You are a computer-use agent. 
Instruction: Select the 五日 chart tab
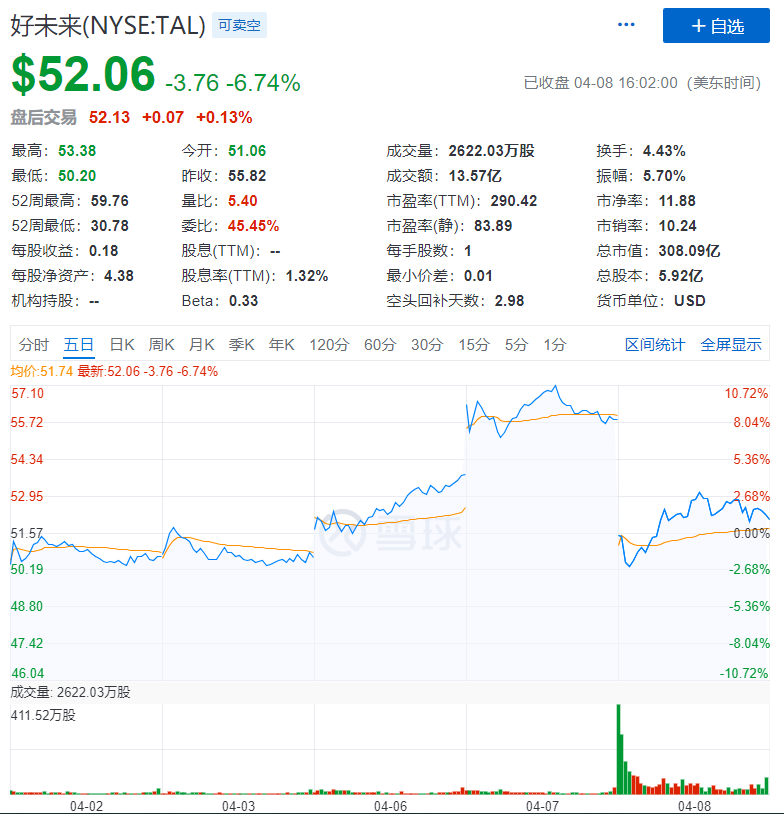(x=78, y=345)
